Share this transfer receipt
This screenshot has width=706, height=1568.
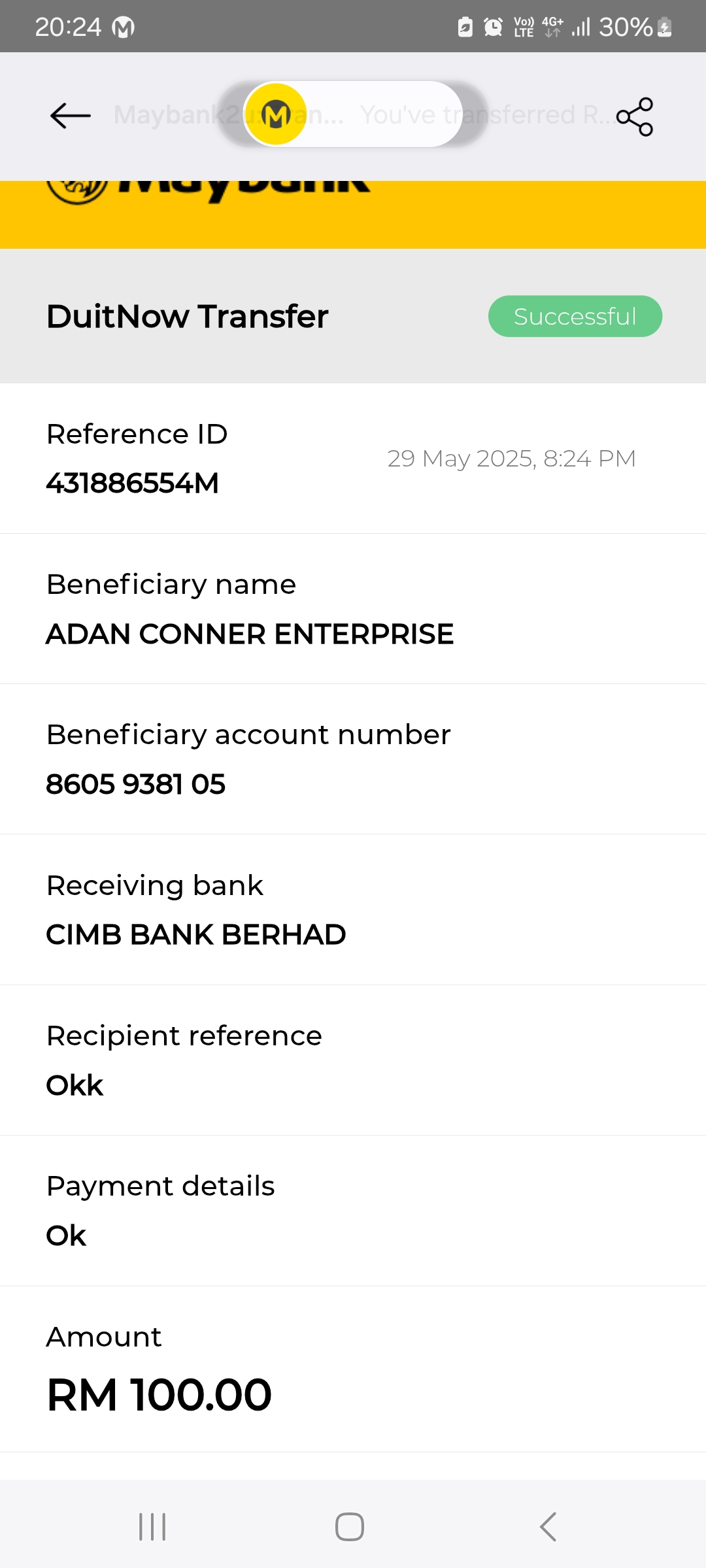coord(635,116)
